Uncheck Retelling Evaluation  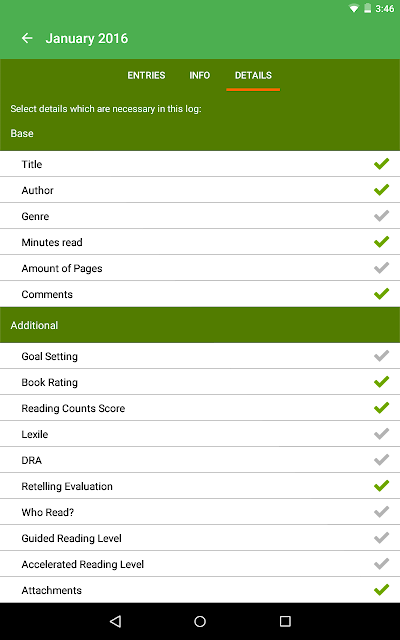tap(200, 486)
